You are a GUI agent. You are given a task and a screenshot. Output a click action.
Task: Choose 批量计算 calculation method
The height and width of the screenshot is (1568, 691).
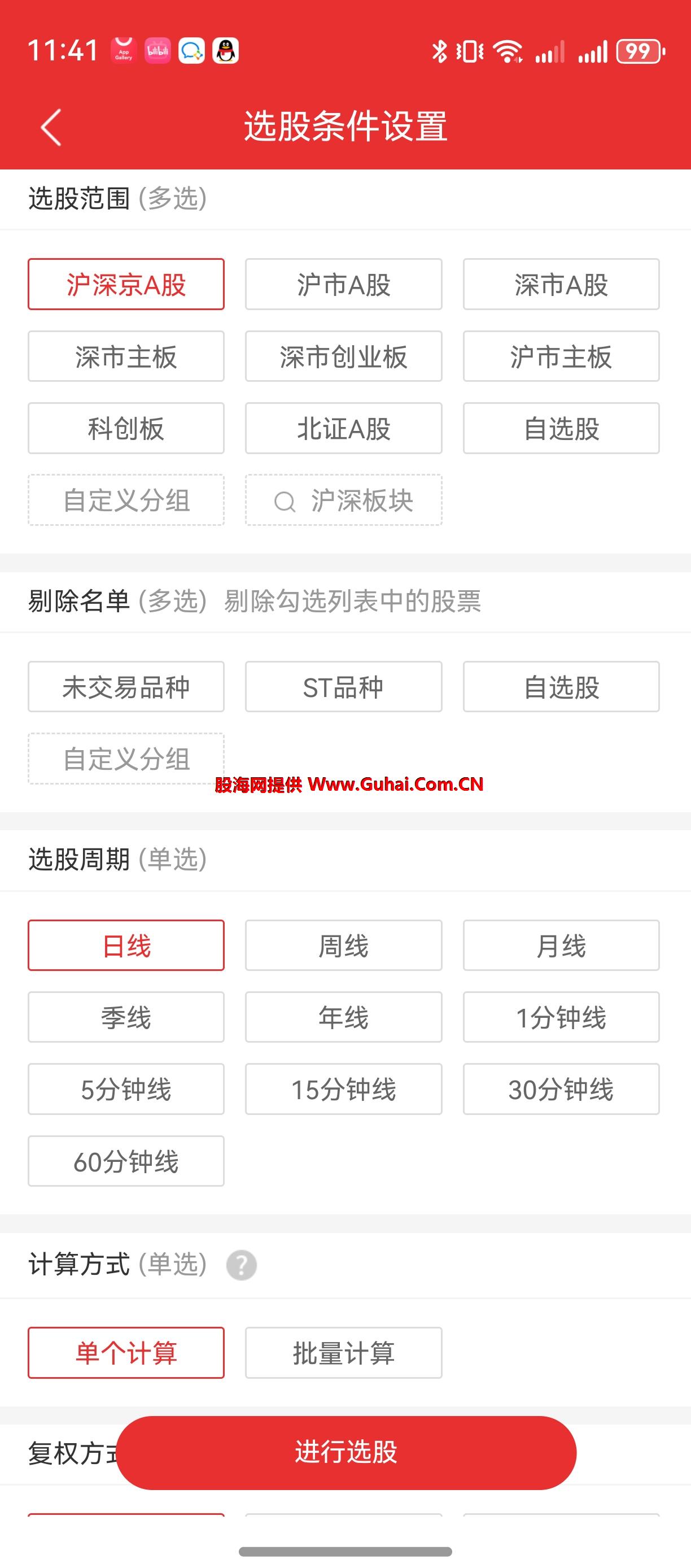coord(344,1353)
